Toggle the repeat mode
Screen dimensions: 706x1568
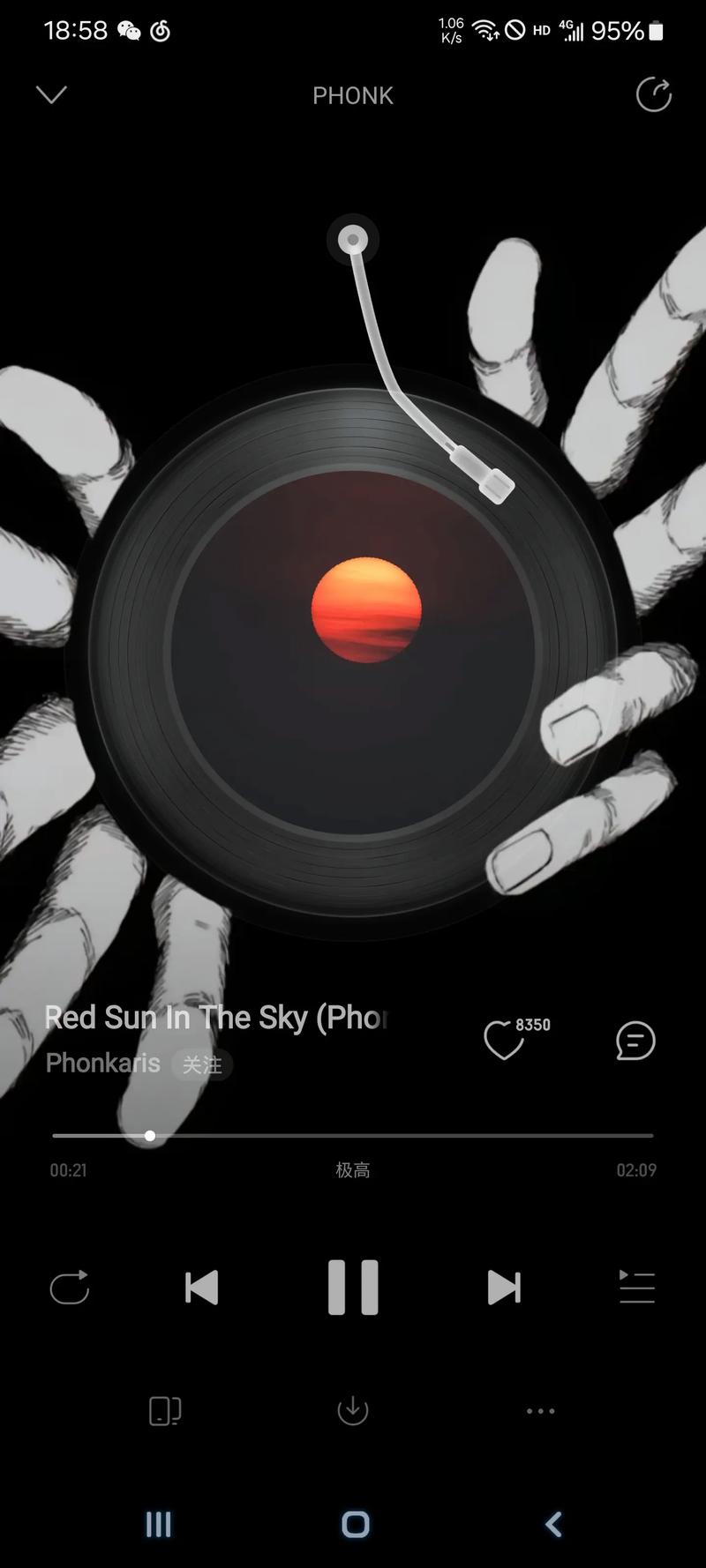click(70, 1288)
